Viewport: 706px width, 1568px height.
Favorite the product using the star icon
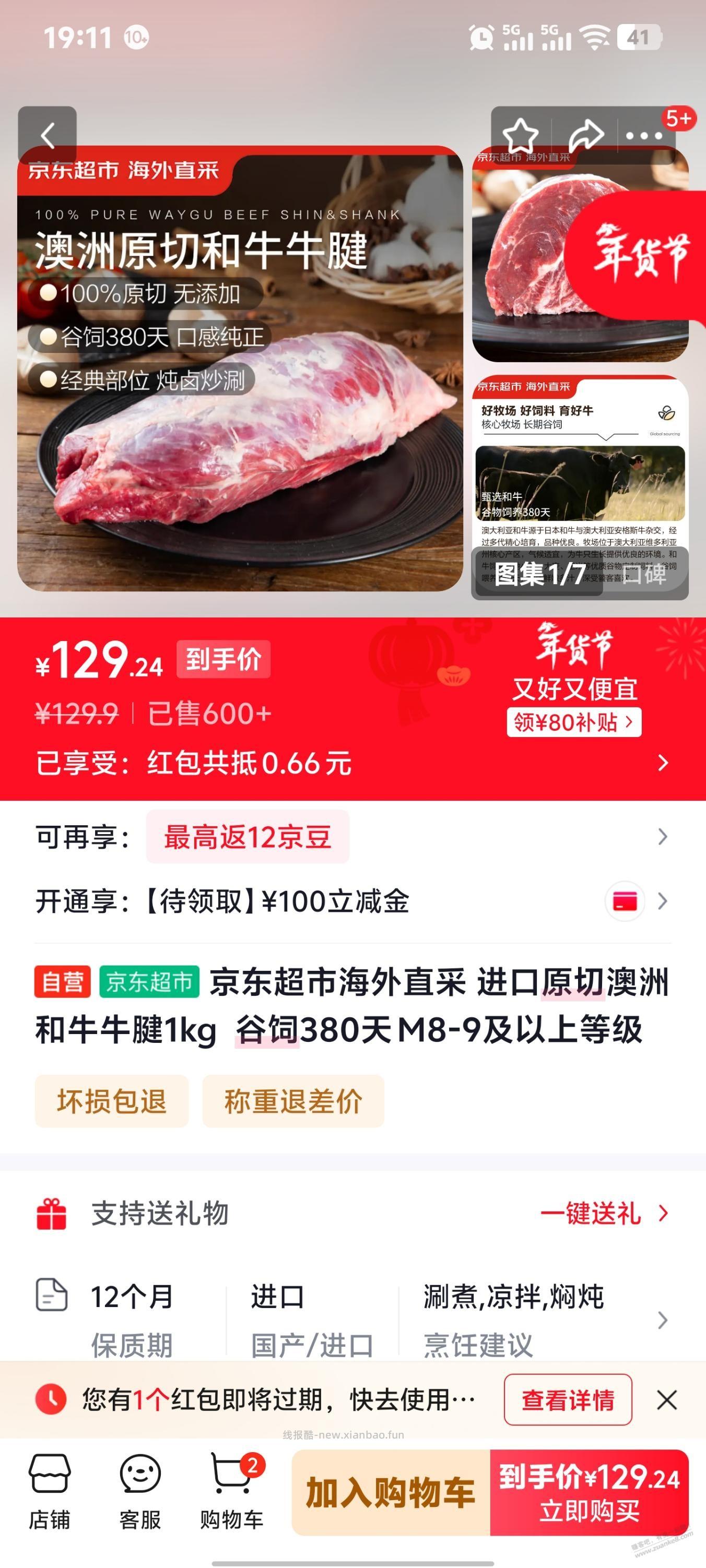coord(521,135)
